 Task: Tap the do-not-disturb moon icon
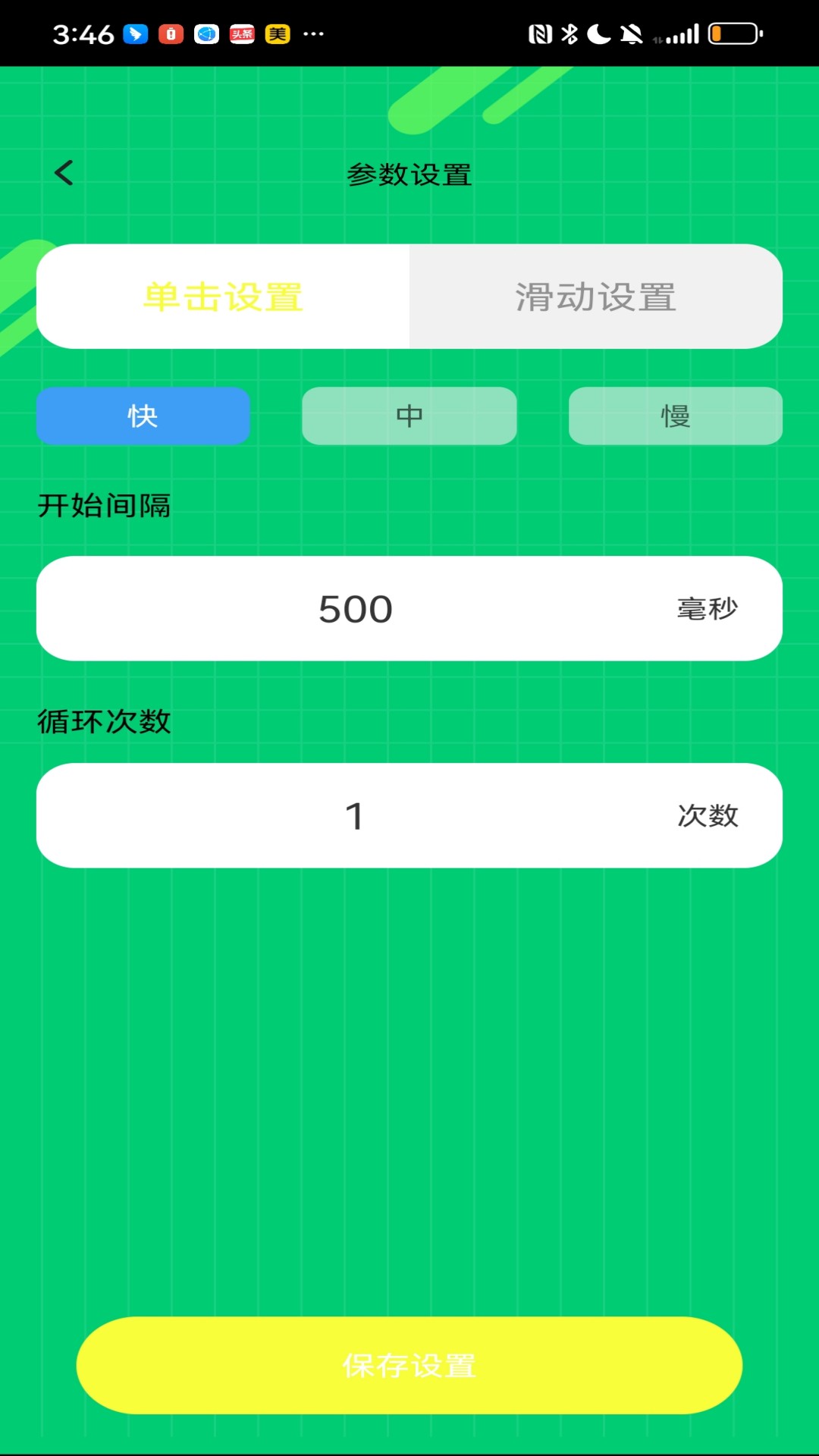click(599, 33)
